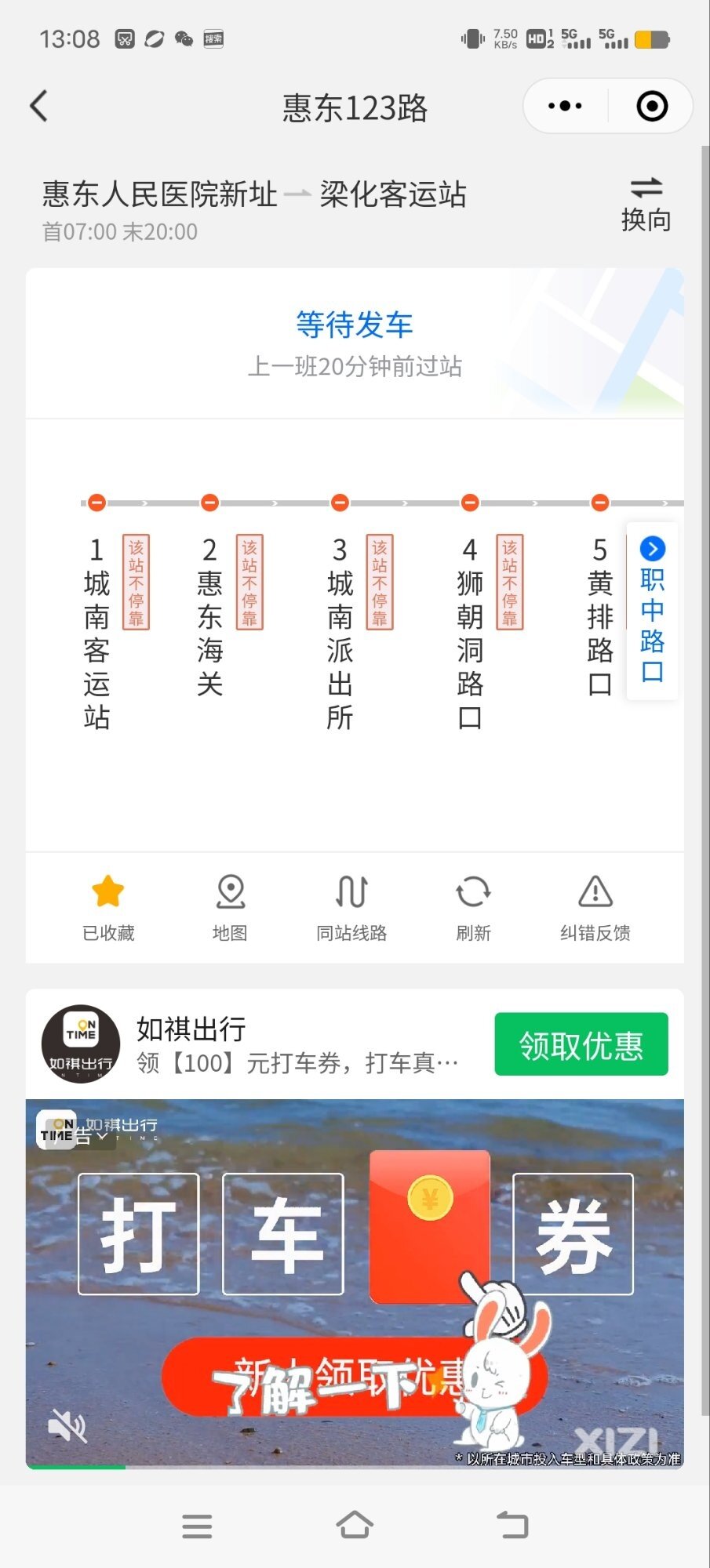View 同站线路 lines at this stop
Viewport: 710px width, 1568px height.
point(351,906)
